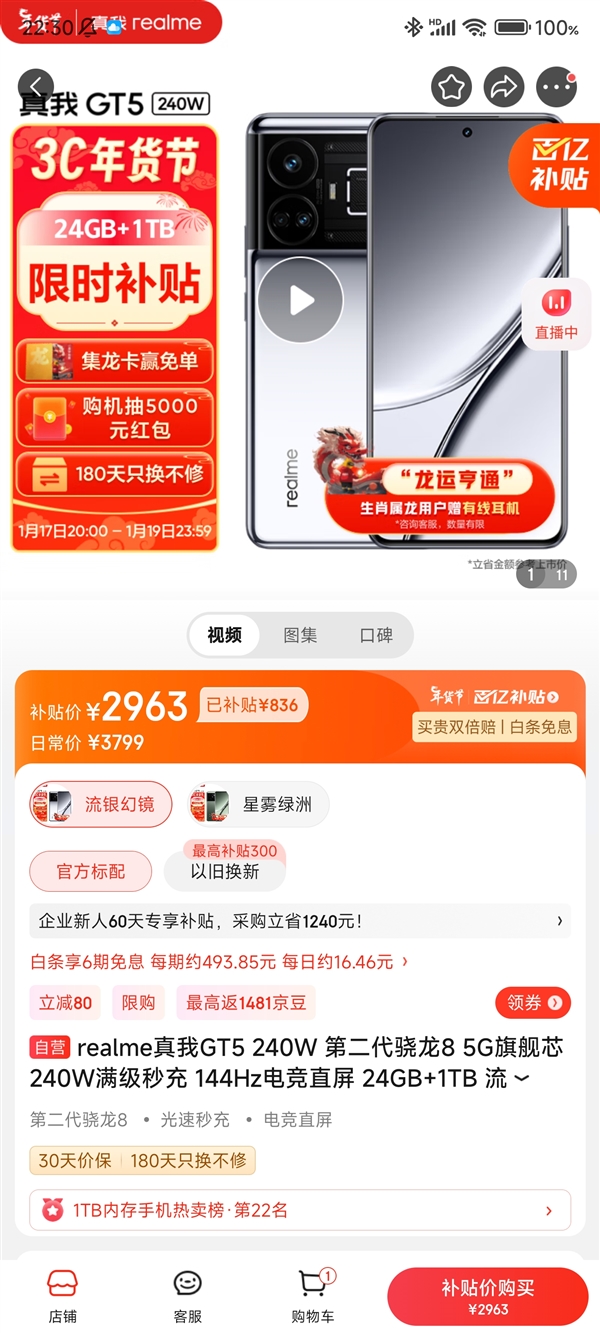This screenshot has height=1333, width=600.
Task: Select the 官方标配 package
Action: coord(91,871)
